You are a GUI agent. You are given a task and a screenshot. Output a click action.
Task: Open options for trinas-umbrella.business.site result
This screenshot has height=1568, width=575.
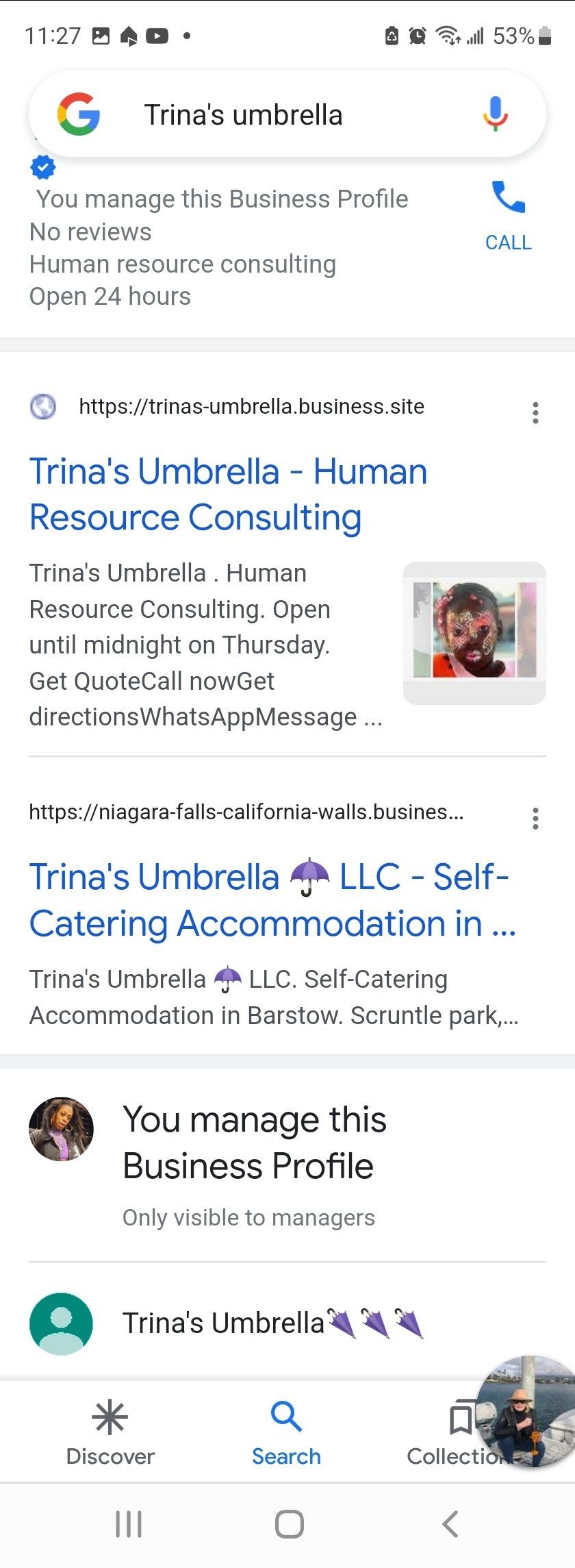[535, 412]
